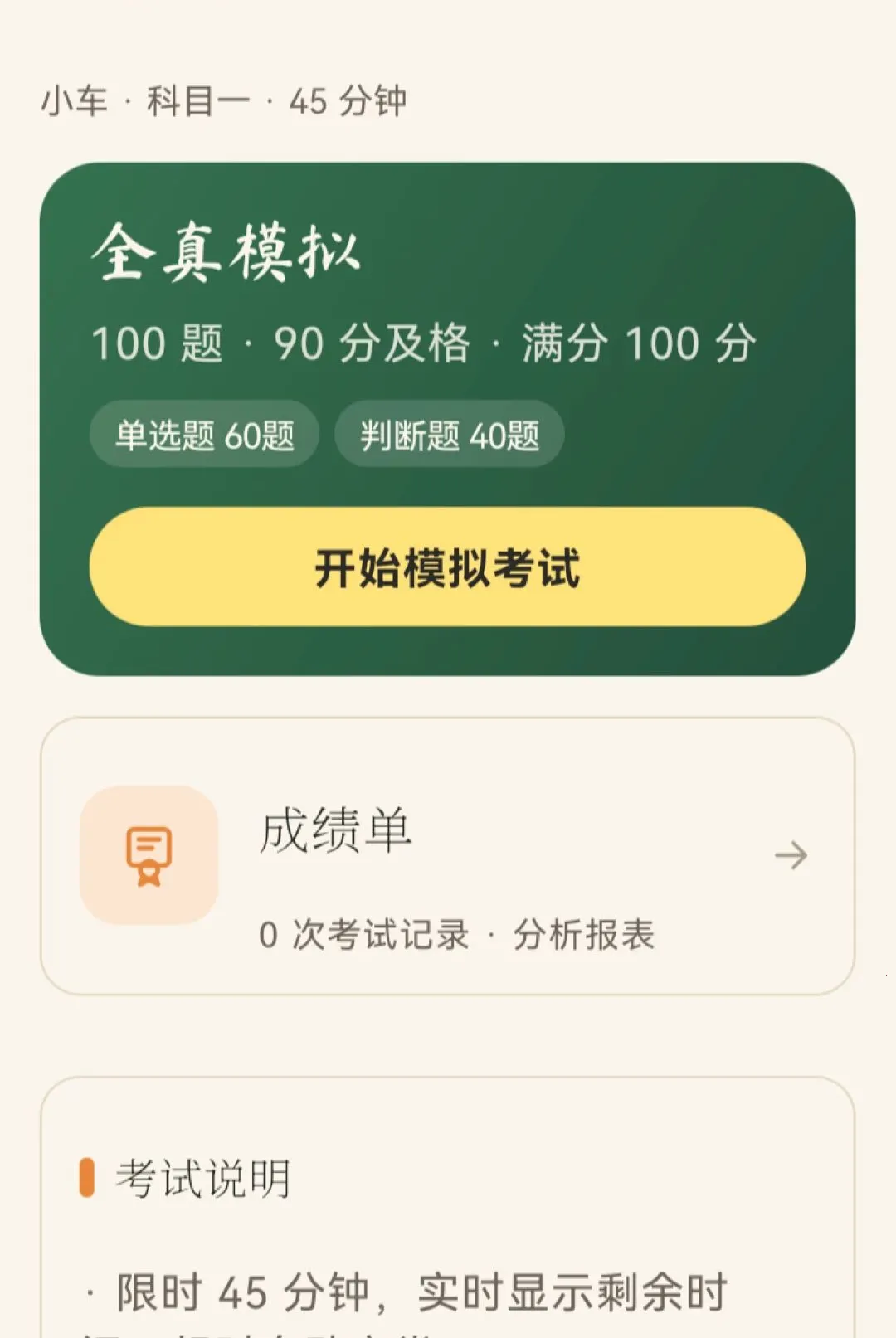Image resolution: width=896 pixels, height=1338 pixels.
Task: Open the 成绩单 score report card
Action: (x=447, y=856)
